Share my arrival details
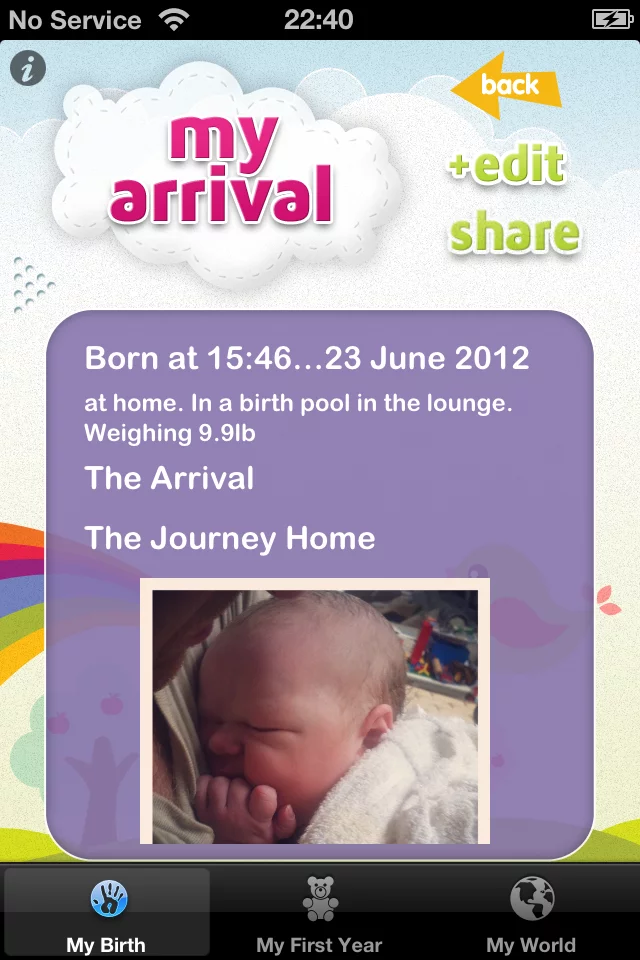 [514, 232]
